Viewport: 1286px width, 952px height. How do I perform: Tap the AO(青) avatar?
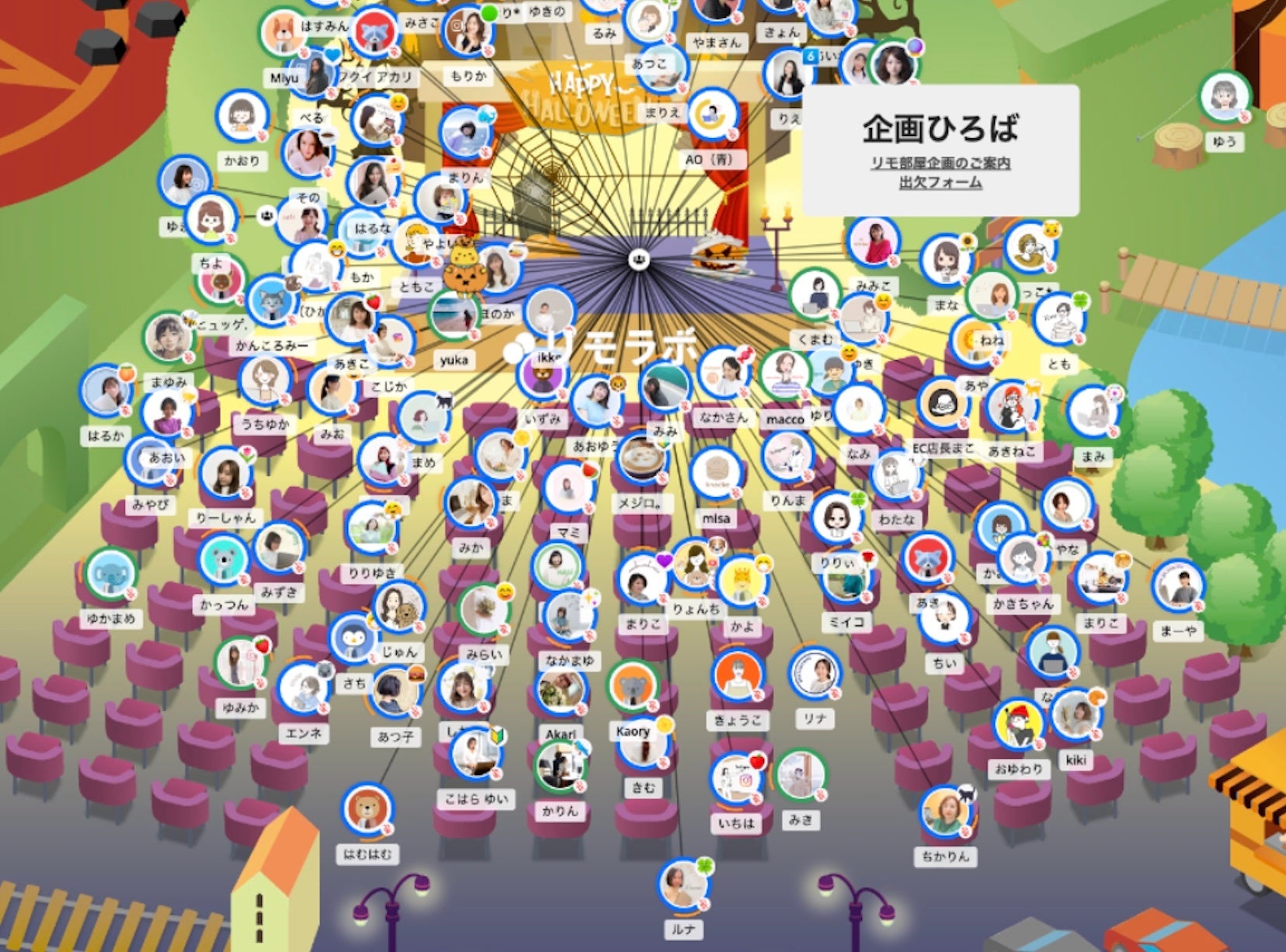[712, 116]
